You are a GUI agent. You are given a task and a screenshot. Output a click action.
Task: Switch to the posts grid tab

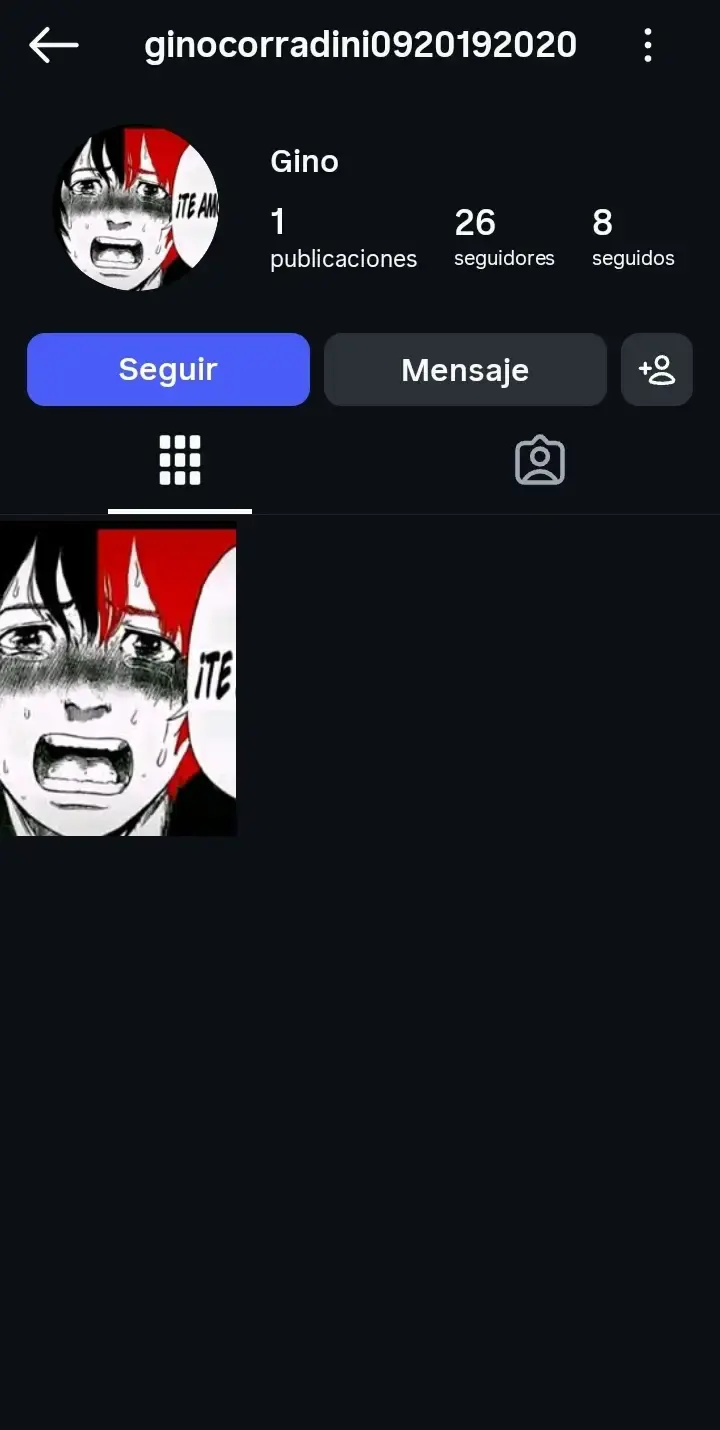[180, 461]
